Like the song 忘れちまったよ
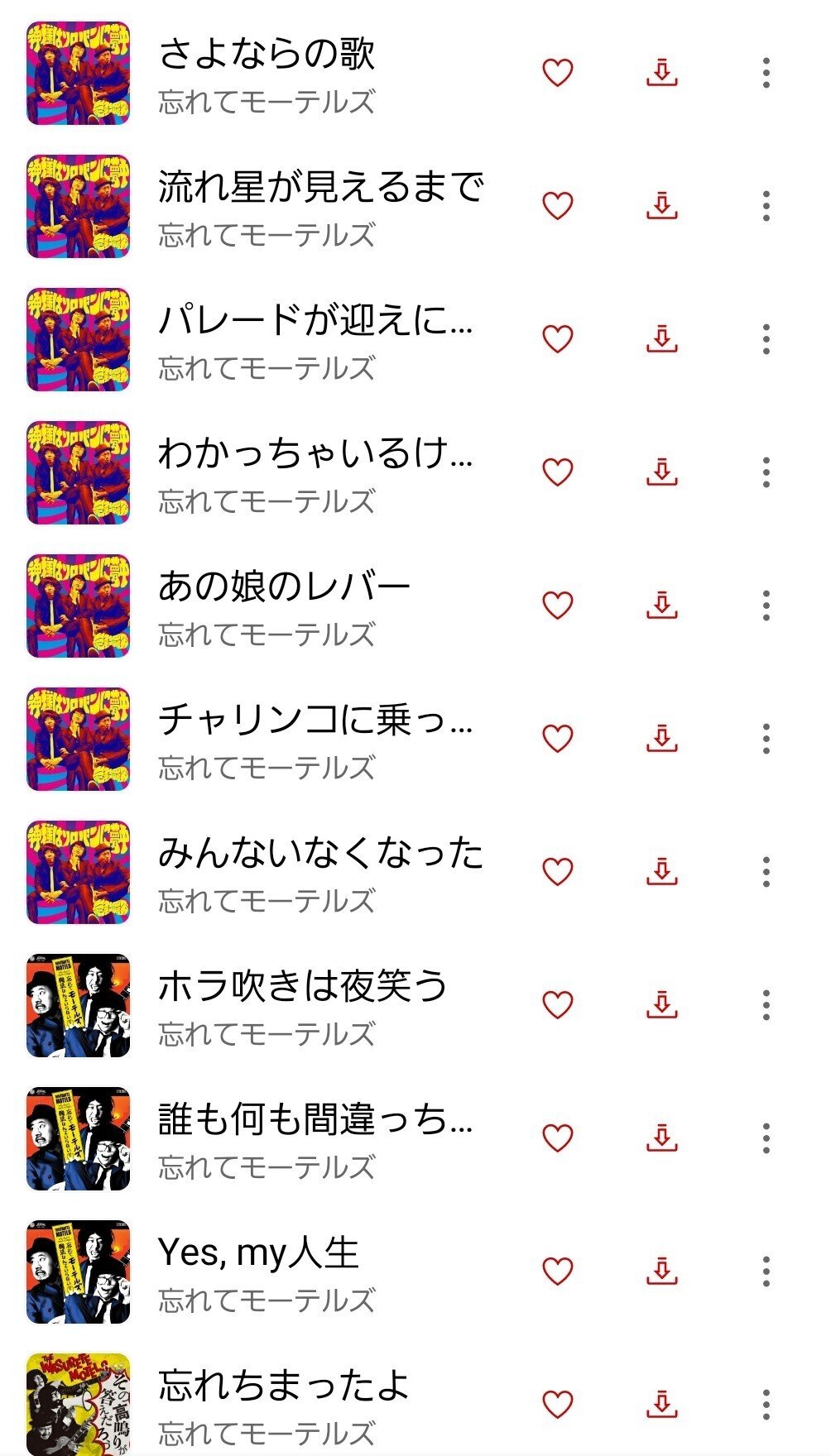This screenshot has width=831, height=1456. tap(557, 1404)
